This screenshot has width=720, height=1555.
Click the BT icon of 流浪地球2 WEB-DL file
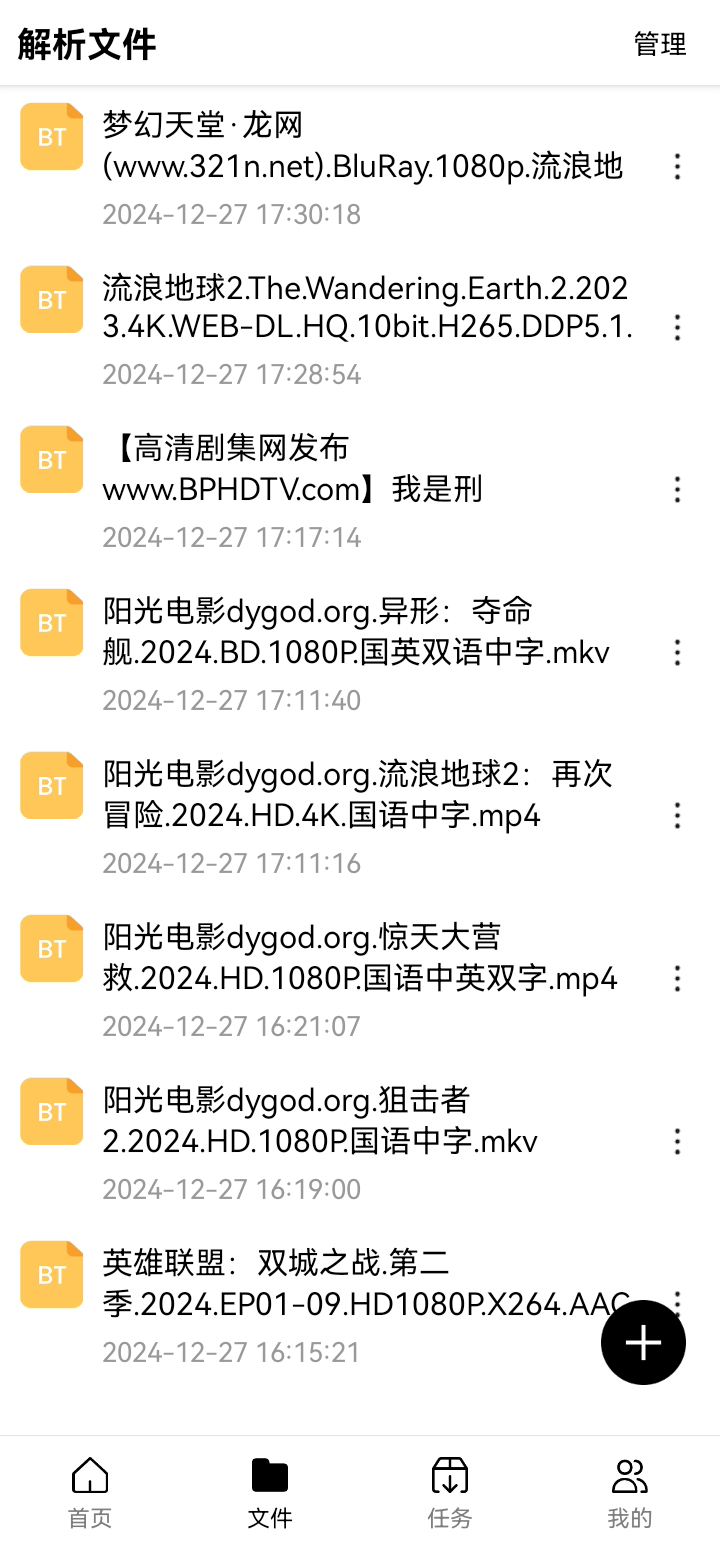[x=50, y=299]
